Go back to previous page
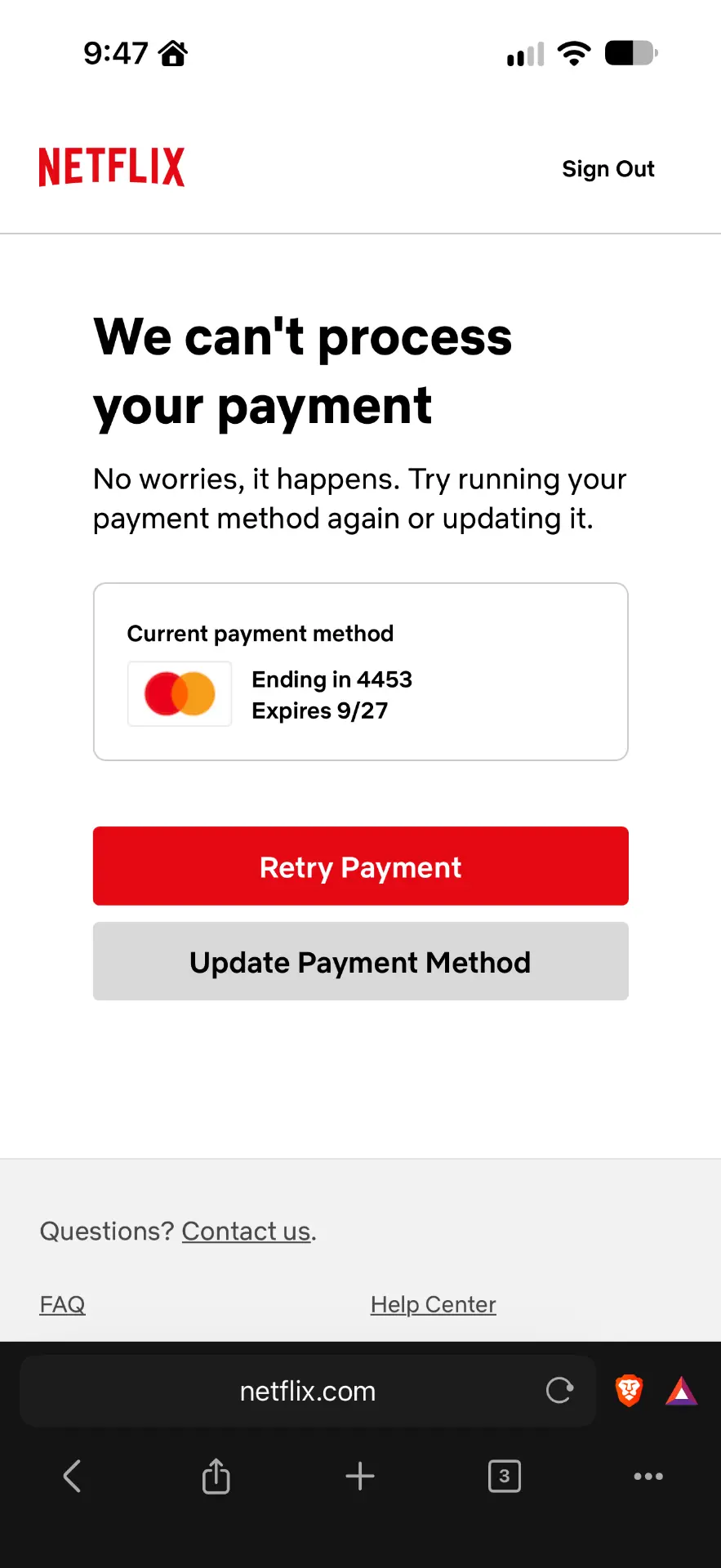 coord(72,1476)
